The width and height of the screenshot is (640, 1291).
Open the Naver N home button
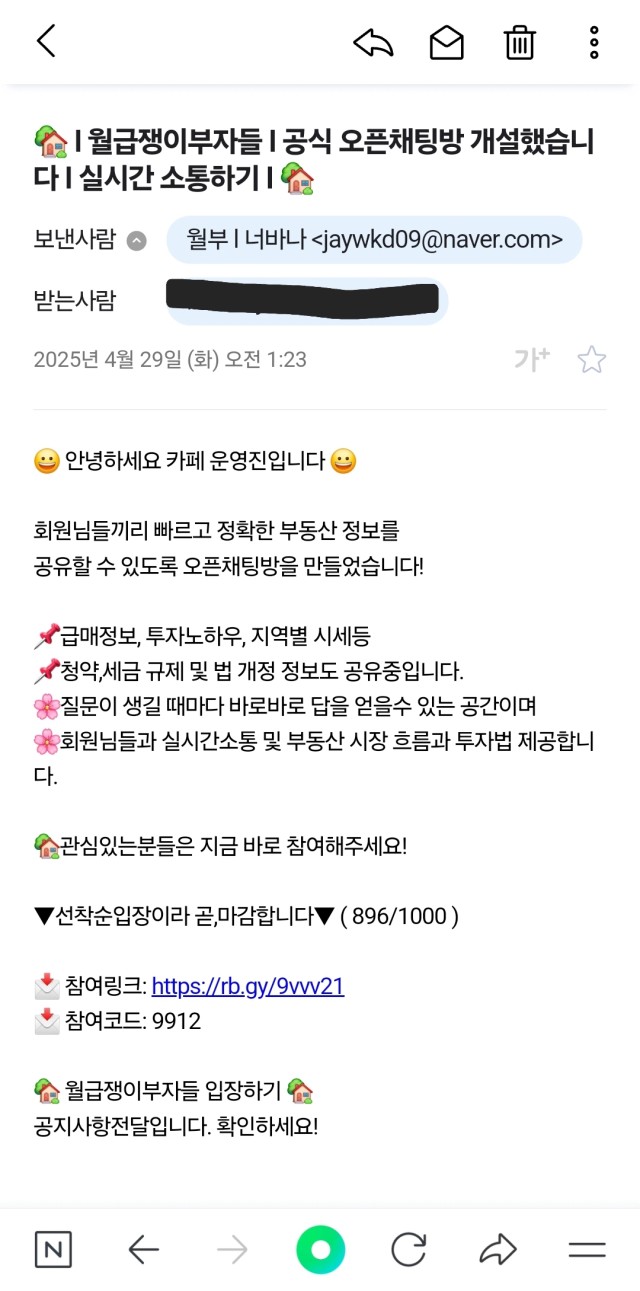pyautogui.click(x=53, y=1249)
